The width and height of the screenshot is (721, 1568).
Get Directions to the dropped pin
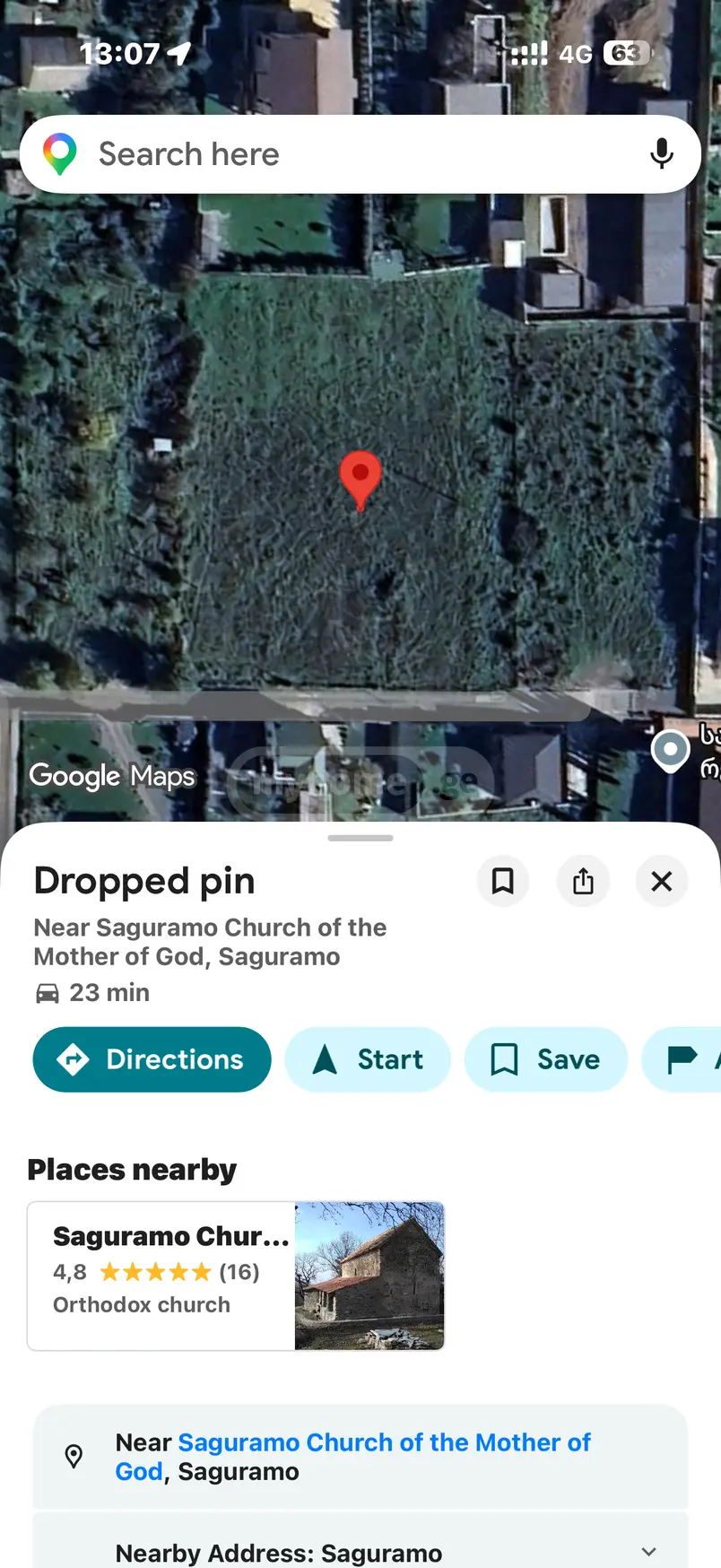point(152,1059)
